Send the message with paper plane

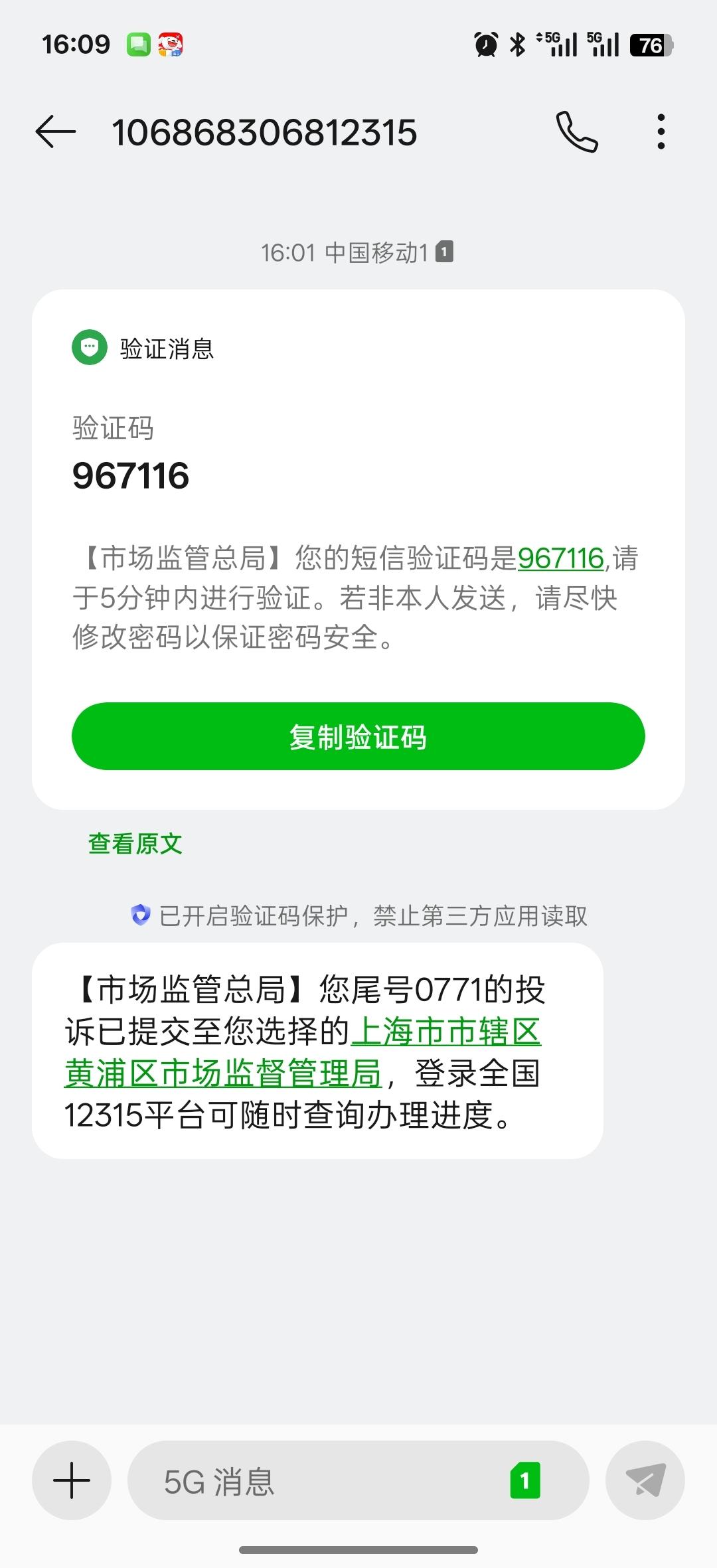(x=645, y=1480)
